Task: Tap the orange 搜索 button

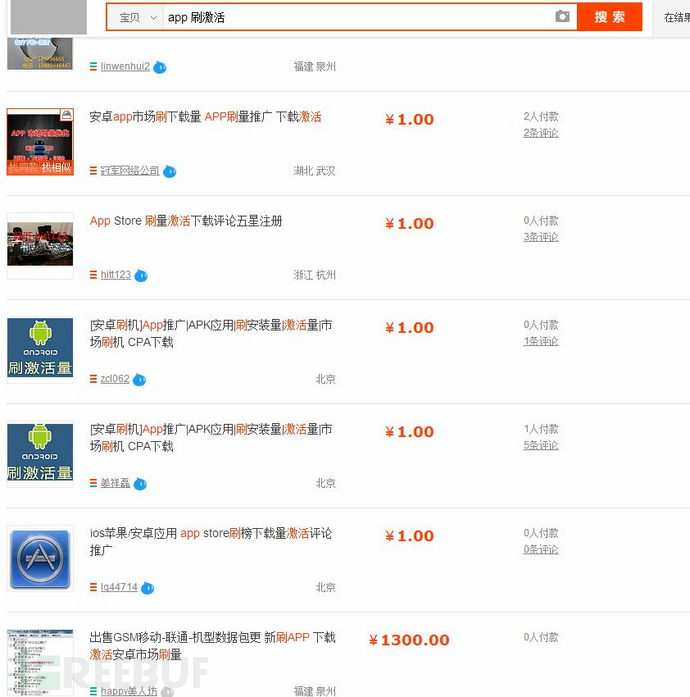Action: click(609, 17)
